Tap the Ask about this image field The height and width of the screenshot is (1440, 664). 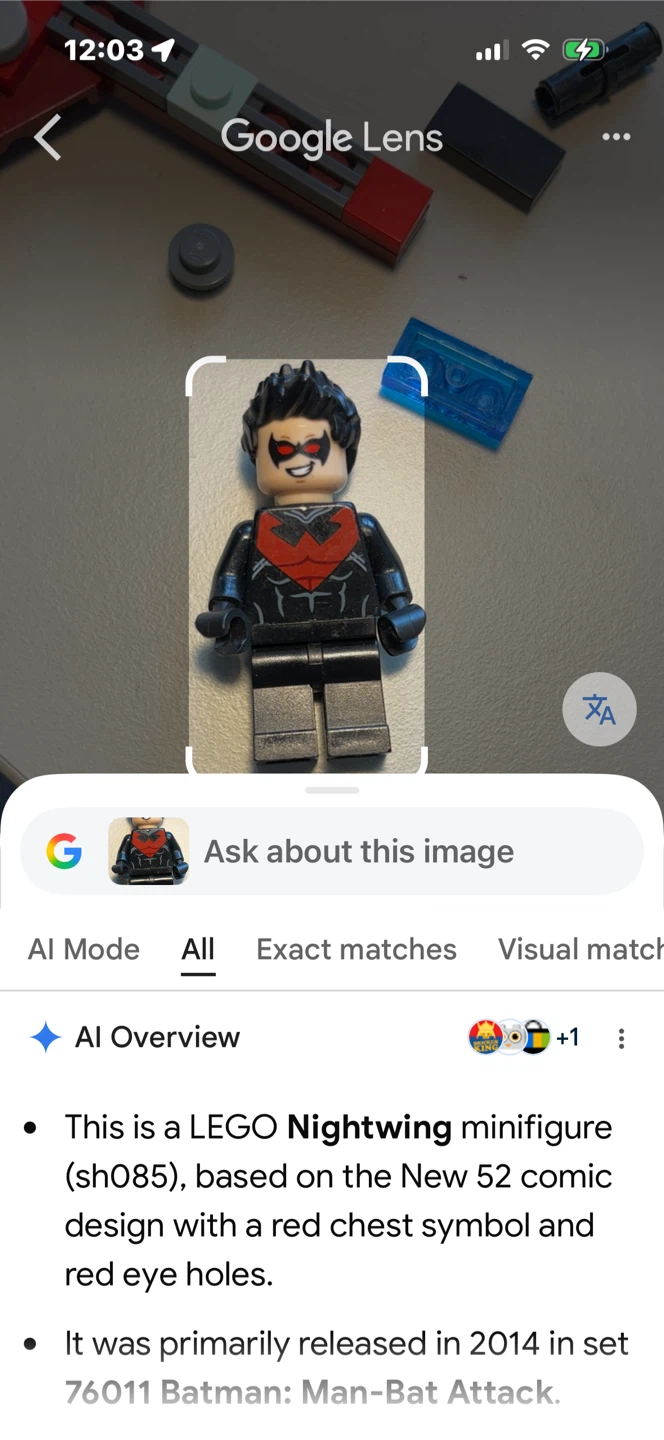[331, 851]
